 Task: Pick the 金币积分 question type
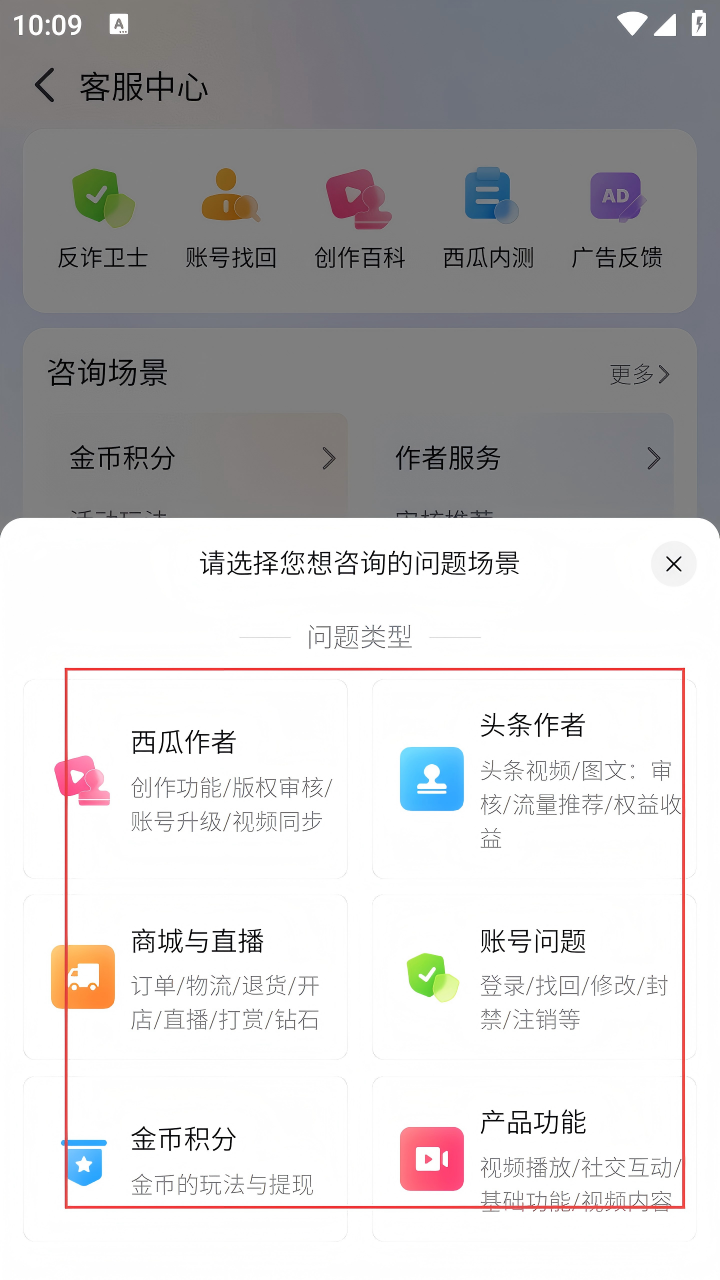(186, 1158)
